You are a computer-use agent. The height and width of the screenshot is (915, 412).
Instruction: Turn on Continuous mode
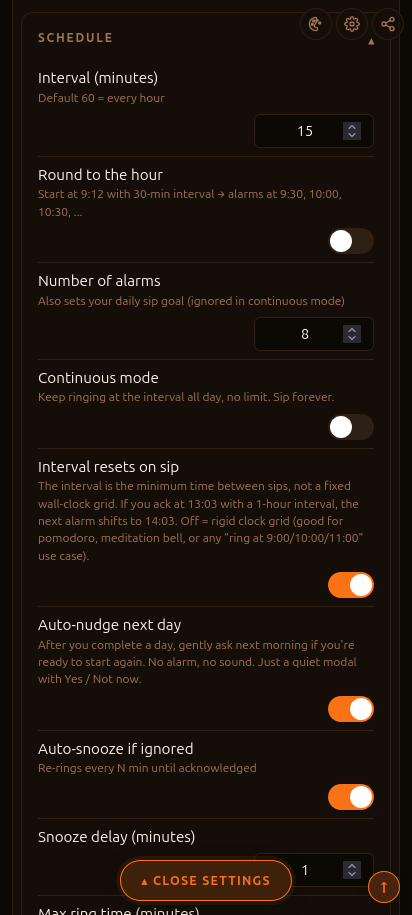pyautogui.click(x=351, y=427)
